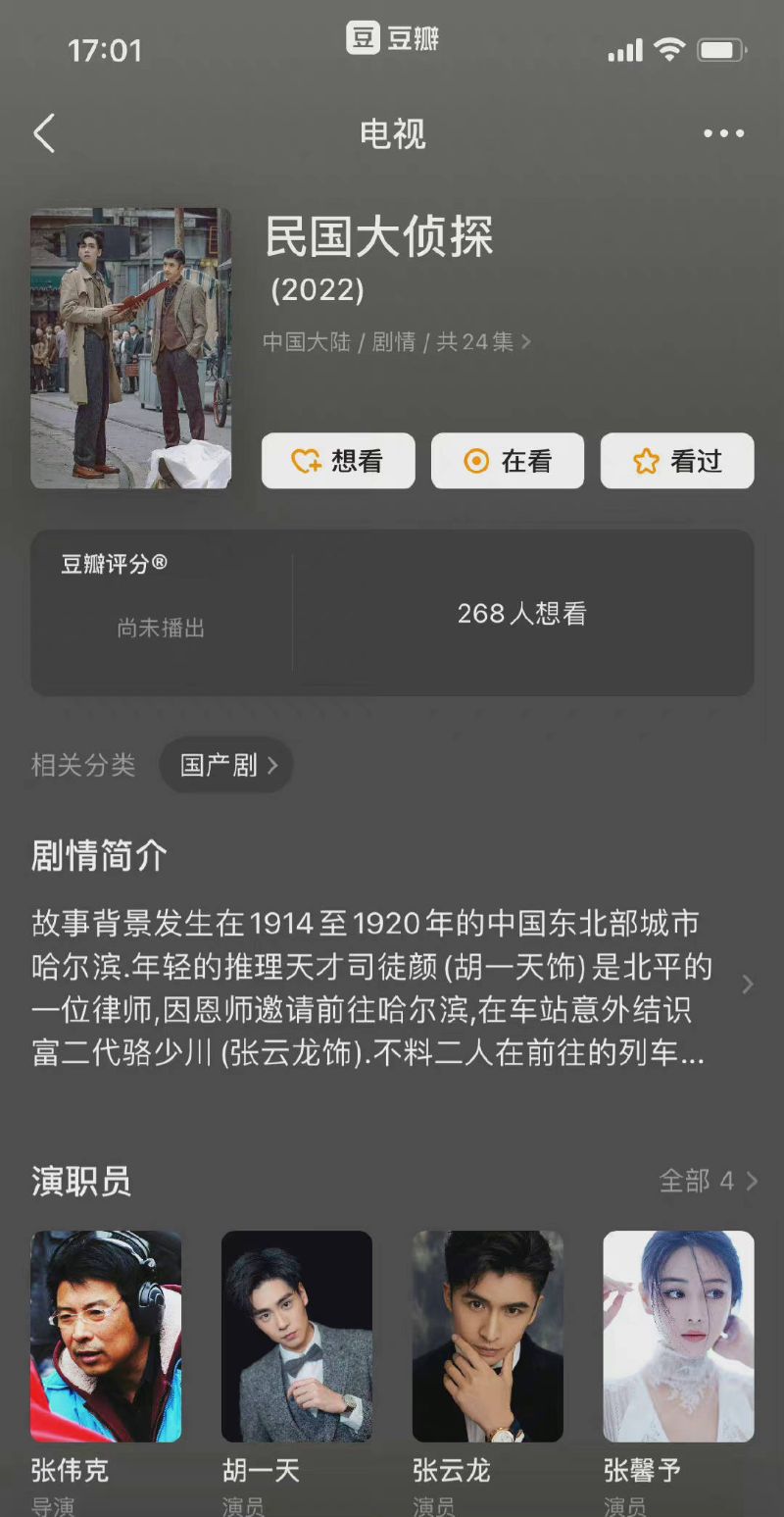Image resolution: width=784 pixels, height=1517 pixels.
Task: View all cast via 全部 4
Action: click(x=708, y=1181)
